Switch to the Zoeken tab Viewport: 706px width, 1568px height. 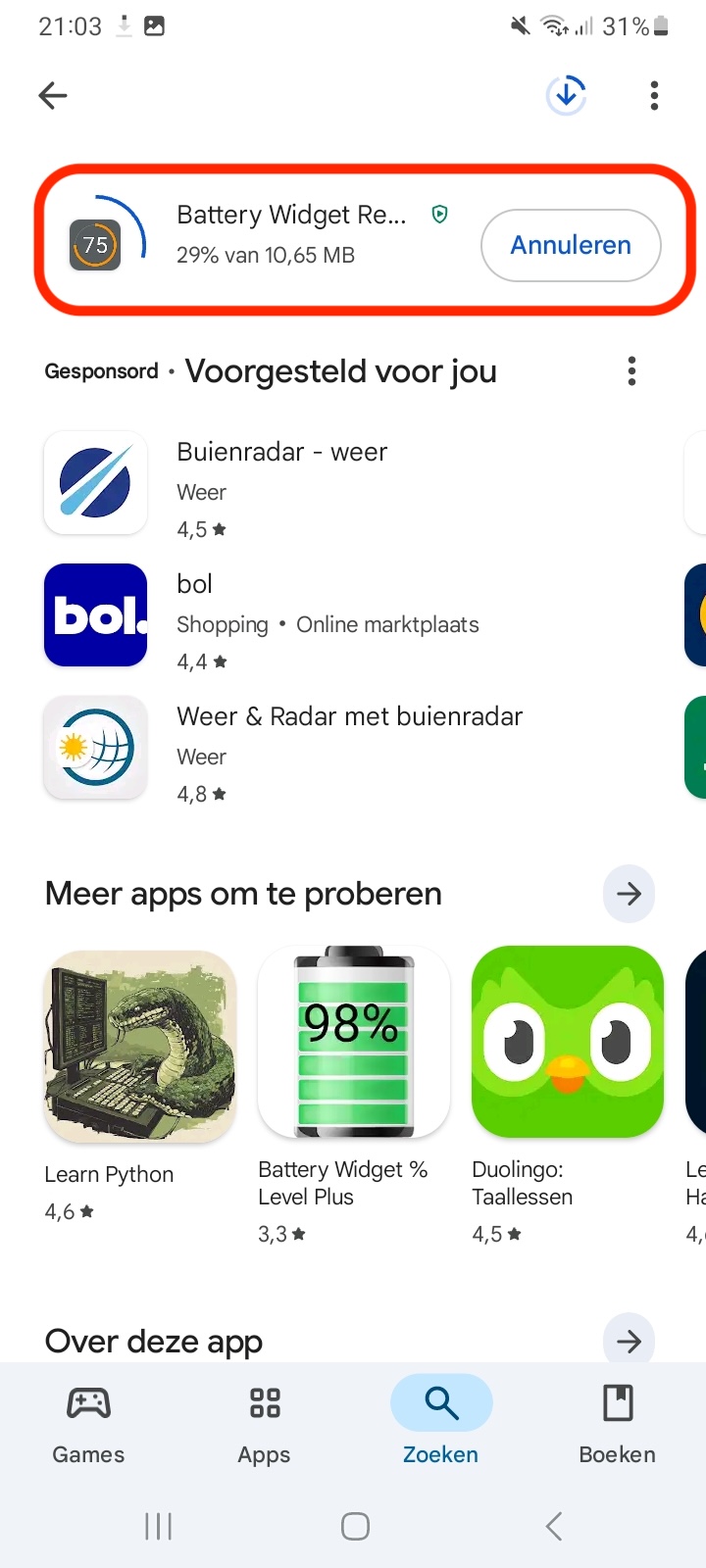tap(439, 1402)
